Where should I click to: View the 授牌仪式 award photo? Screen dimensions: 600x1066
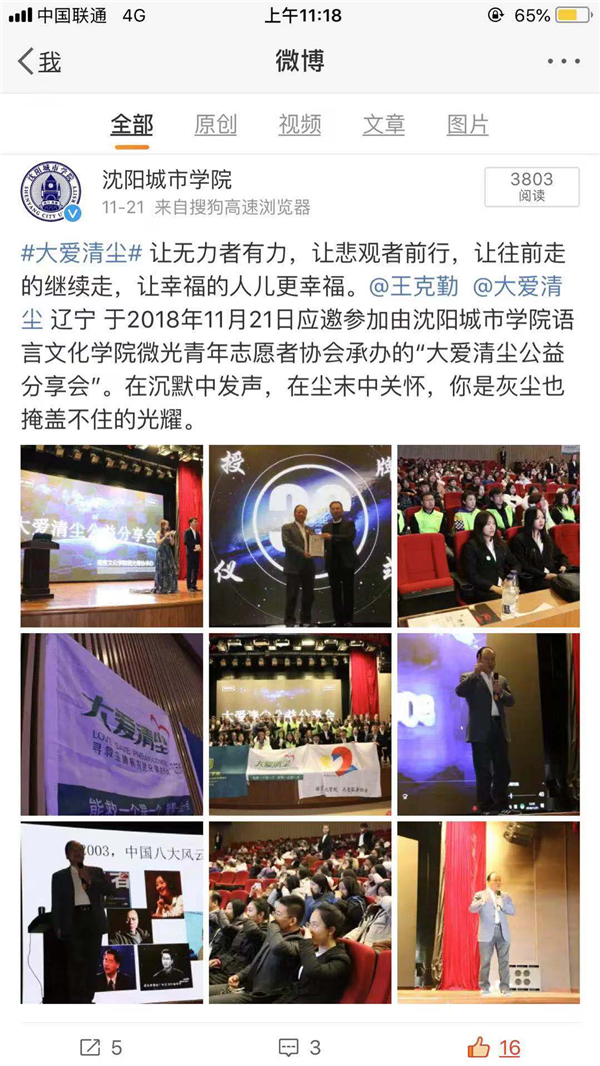[x=299, y=536]
